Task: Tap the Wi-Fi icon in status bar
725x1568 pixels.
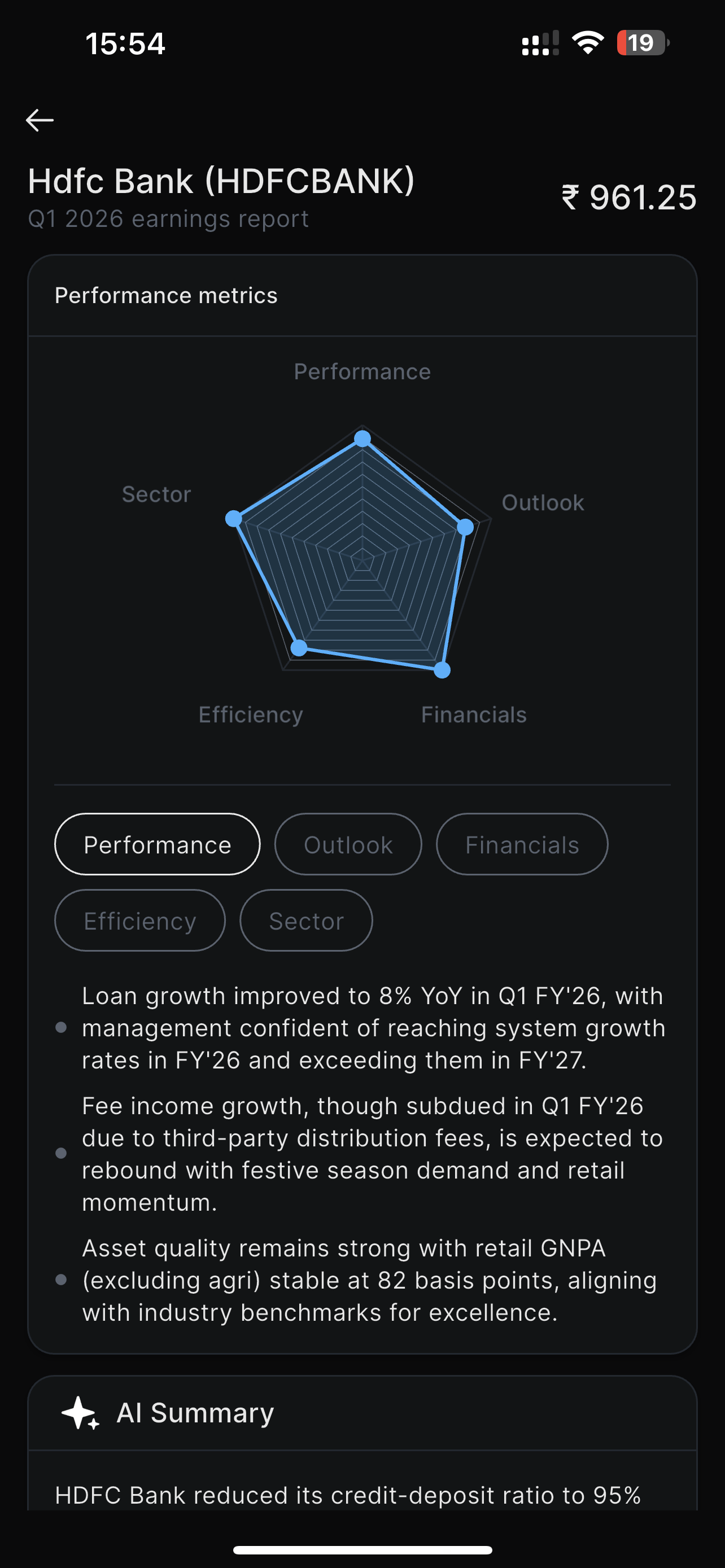Action: click(587, 42)
